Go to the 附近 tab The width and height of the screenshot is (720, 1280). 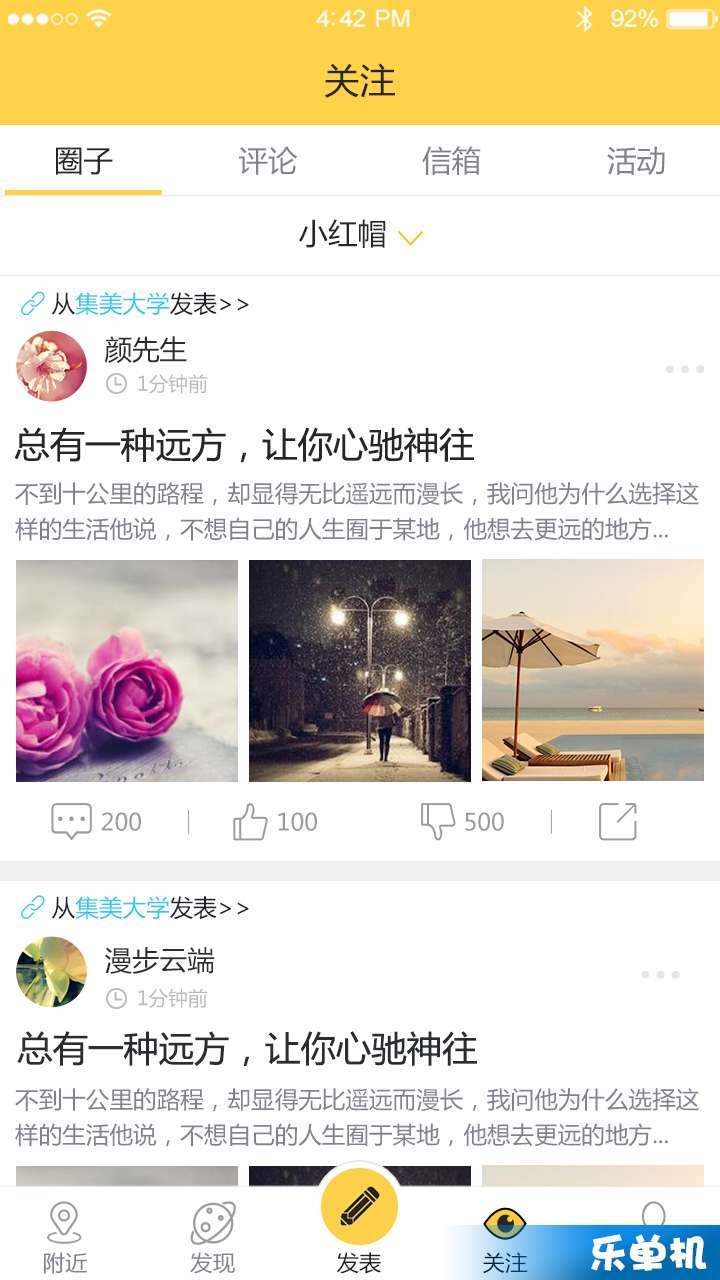pyautogui.click(x=65, y=1238)
